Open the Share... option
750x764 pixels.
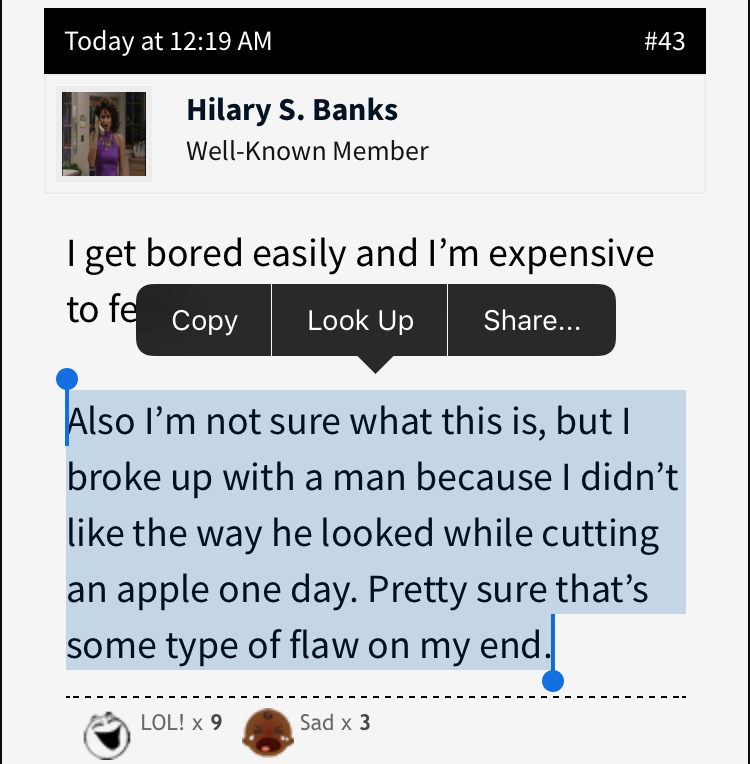click(x=531, y=320)
